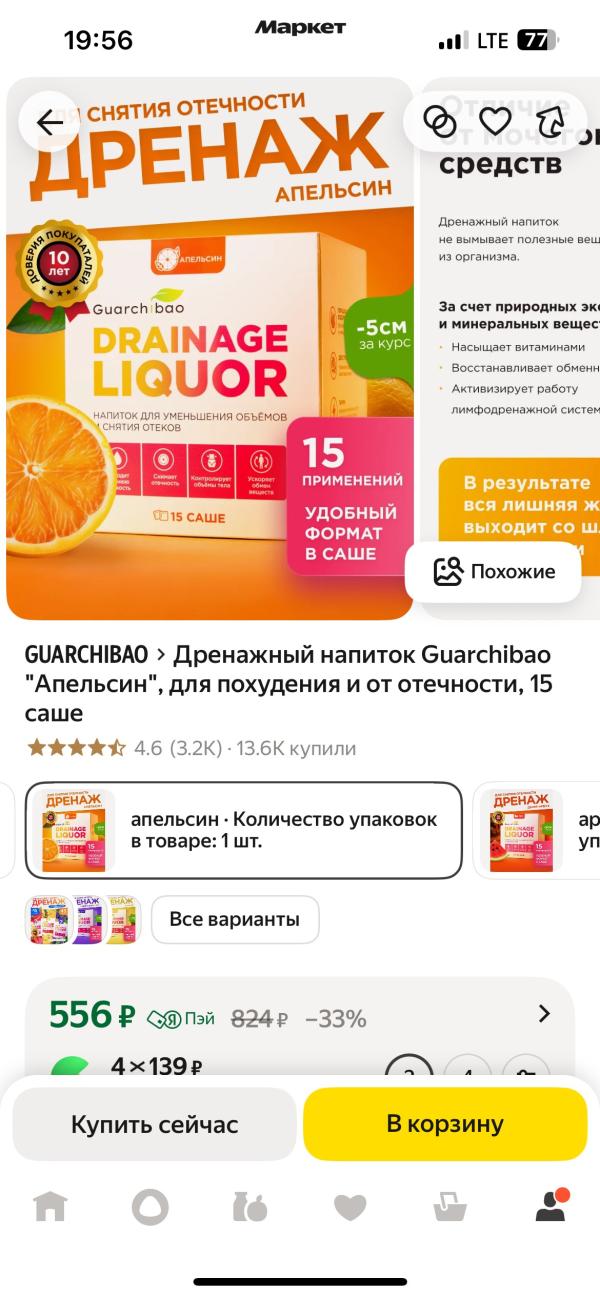Open the GUARCHIBAO brand link
The height and width of the screenshot is (1297, 600).
(86, 655)
